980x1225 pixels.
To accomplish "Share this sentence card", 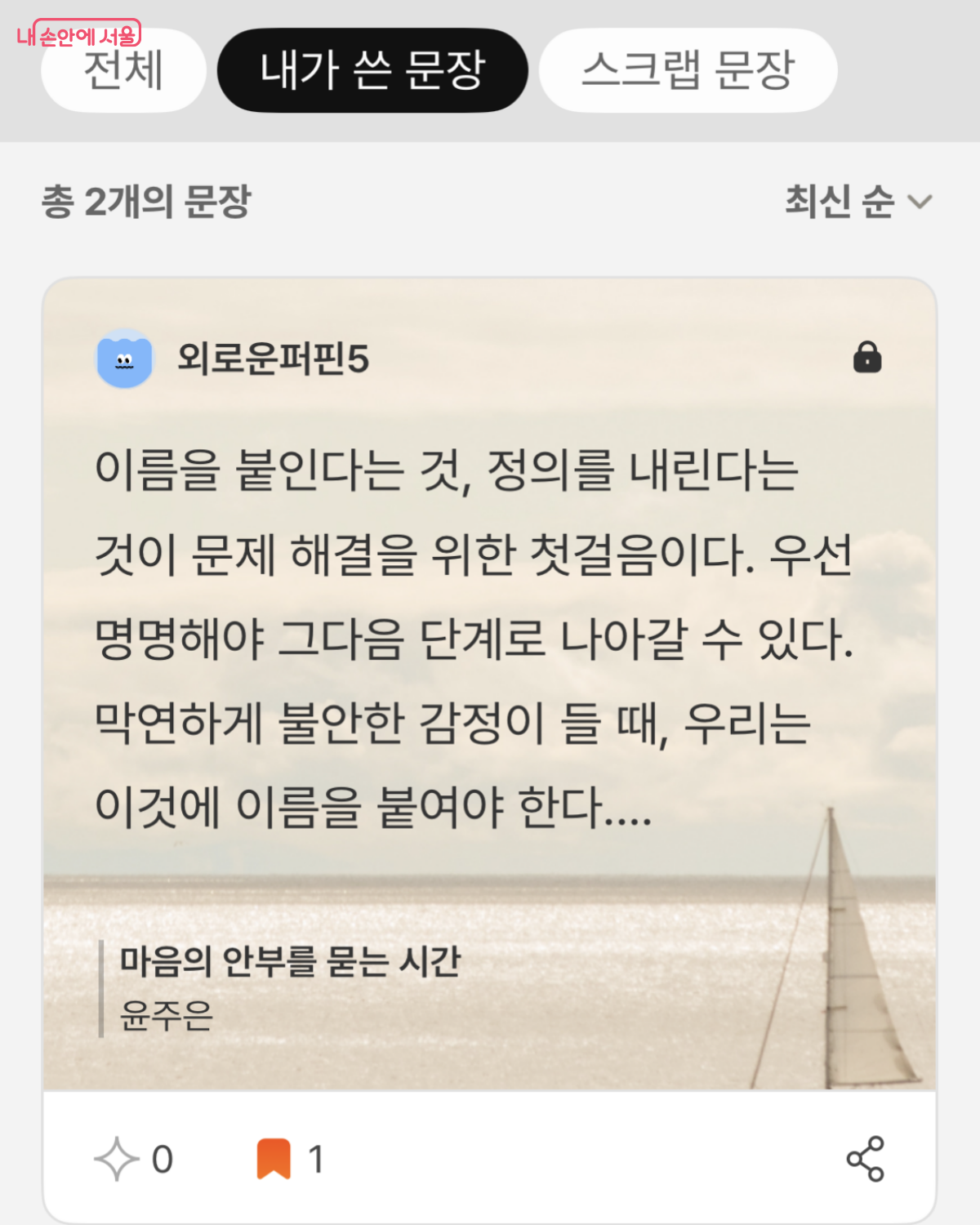I will [x=865, y=1158].
